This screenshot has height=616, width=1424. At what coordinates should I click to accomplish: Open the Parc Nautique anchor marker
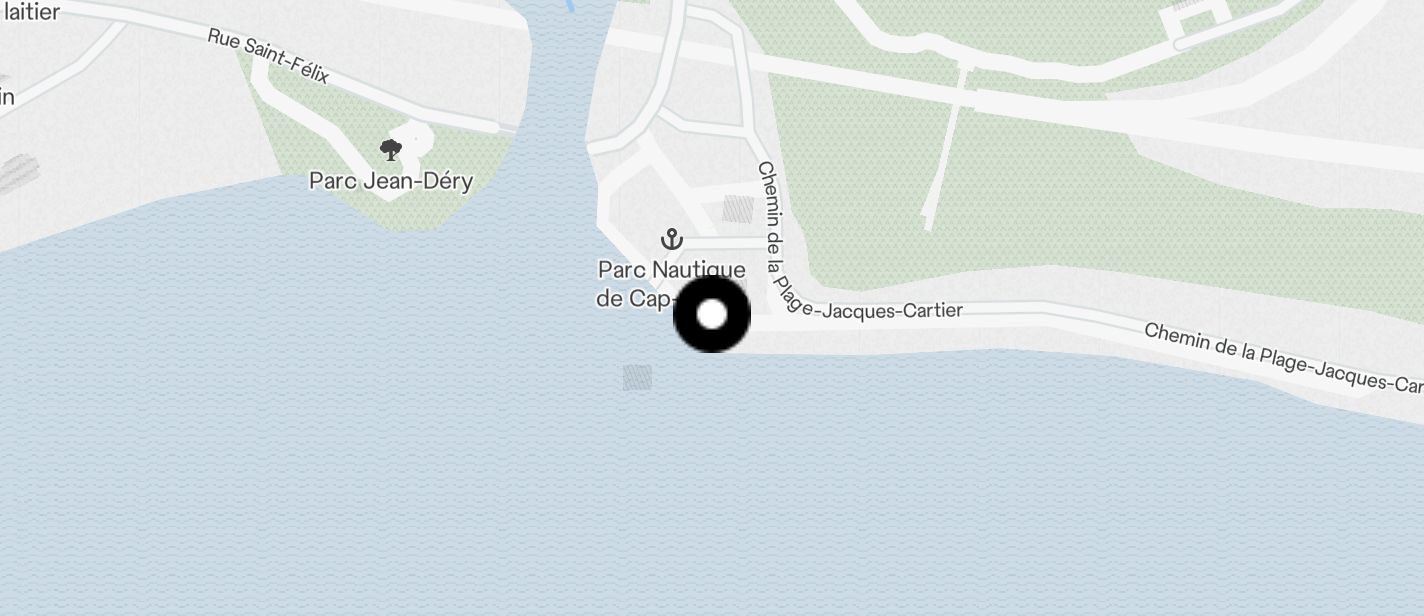click(x=672, y=239)
